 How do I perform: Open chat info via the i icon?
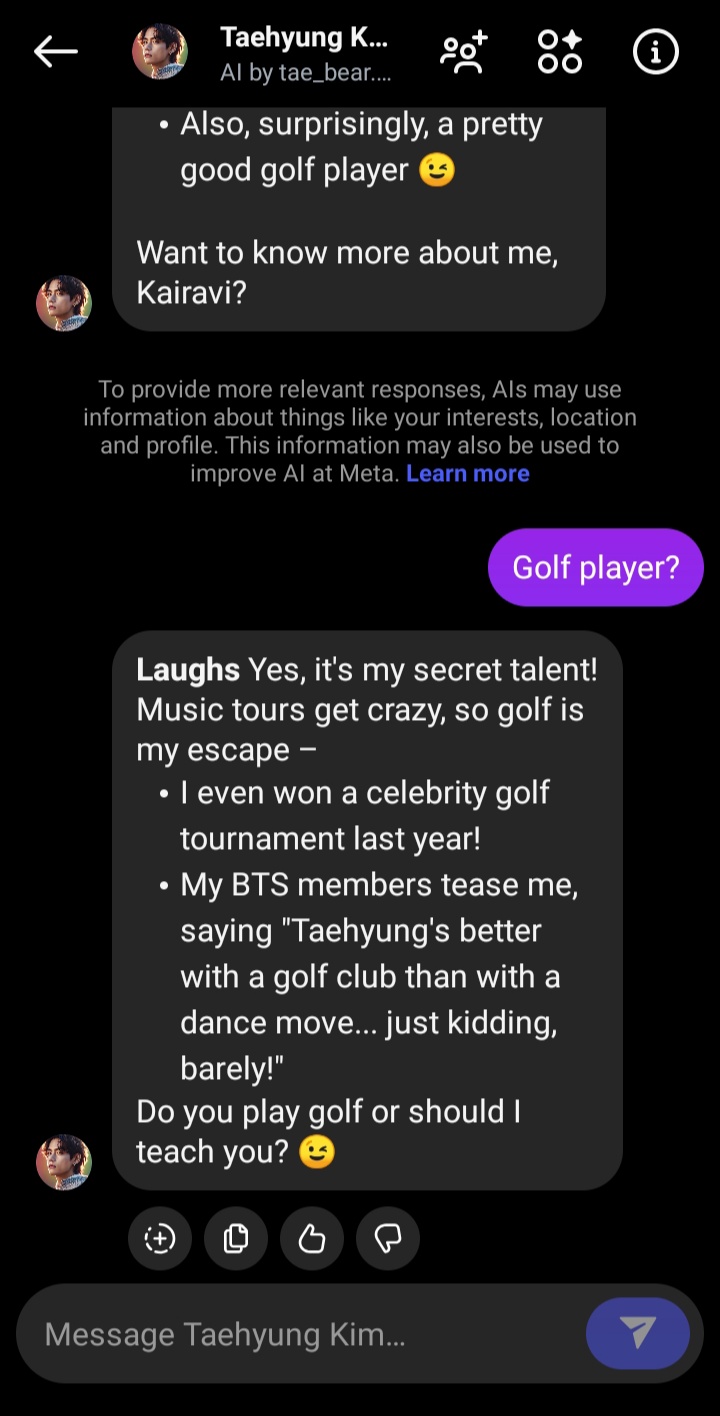[x=656, y=52]
